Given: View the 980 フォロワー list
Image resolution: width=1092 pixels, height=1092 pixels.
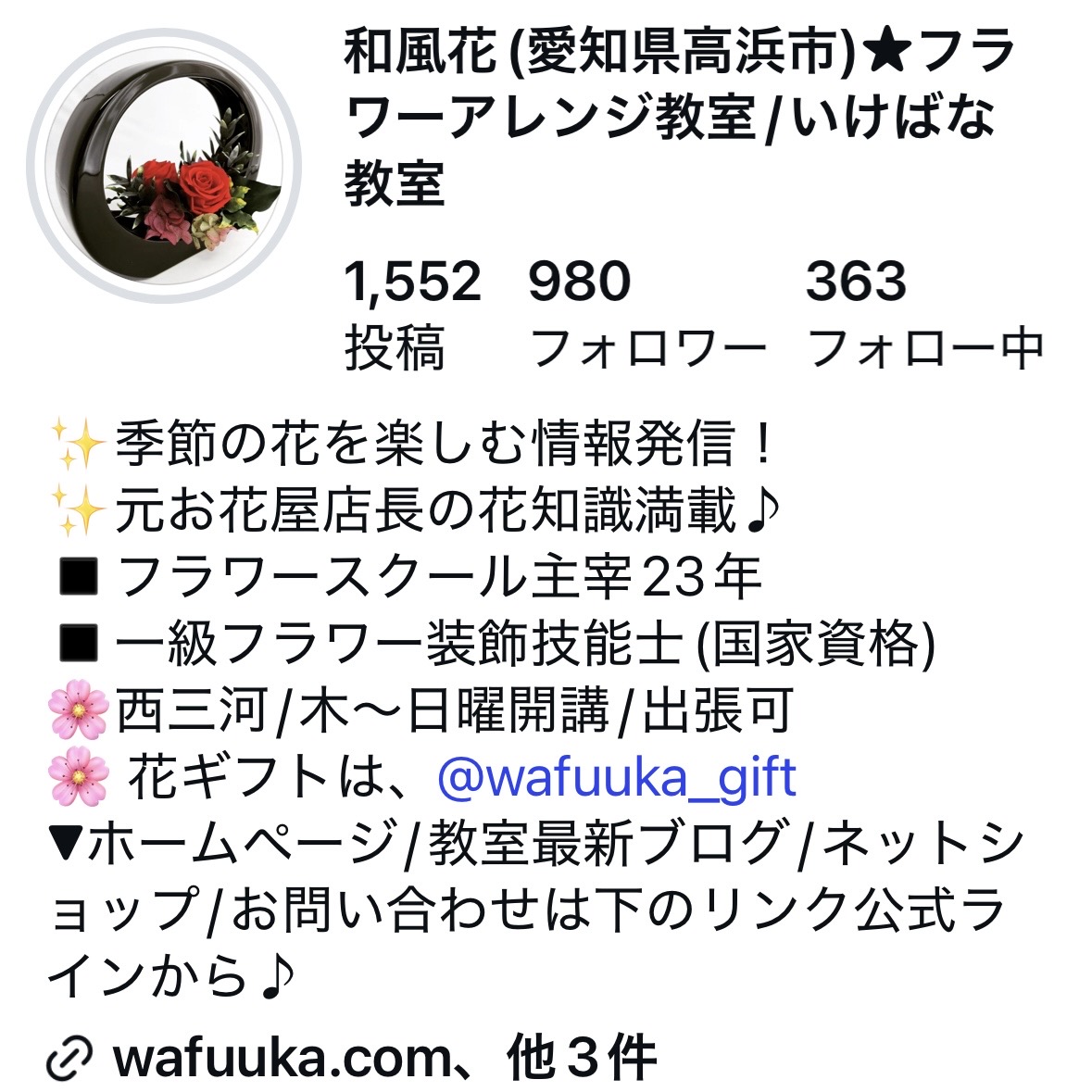Looking at the screenshot, I should pyautogui.click(x=646, y=315).
